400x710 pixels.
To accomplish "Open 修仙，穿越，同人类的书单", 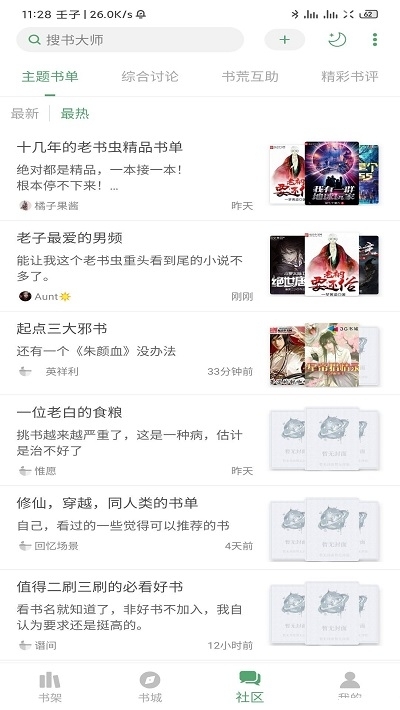I will click(x=200, y=528).
